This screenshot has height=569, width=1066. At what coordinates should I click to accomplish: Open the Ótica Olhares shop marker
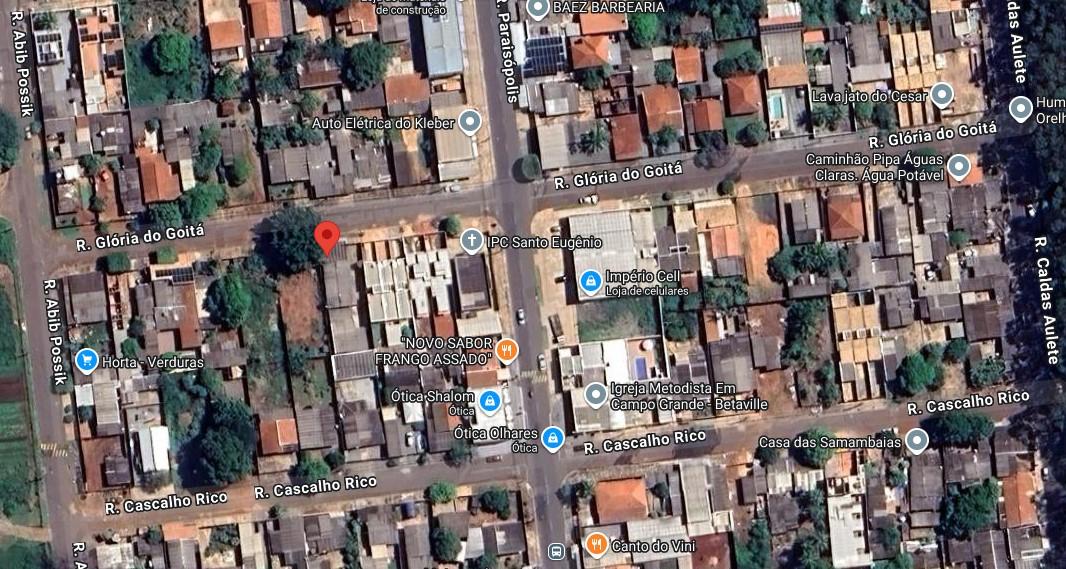point(552,438)
